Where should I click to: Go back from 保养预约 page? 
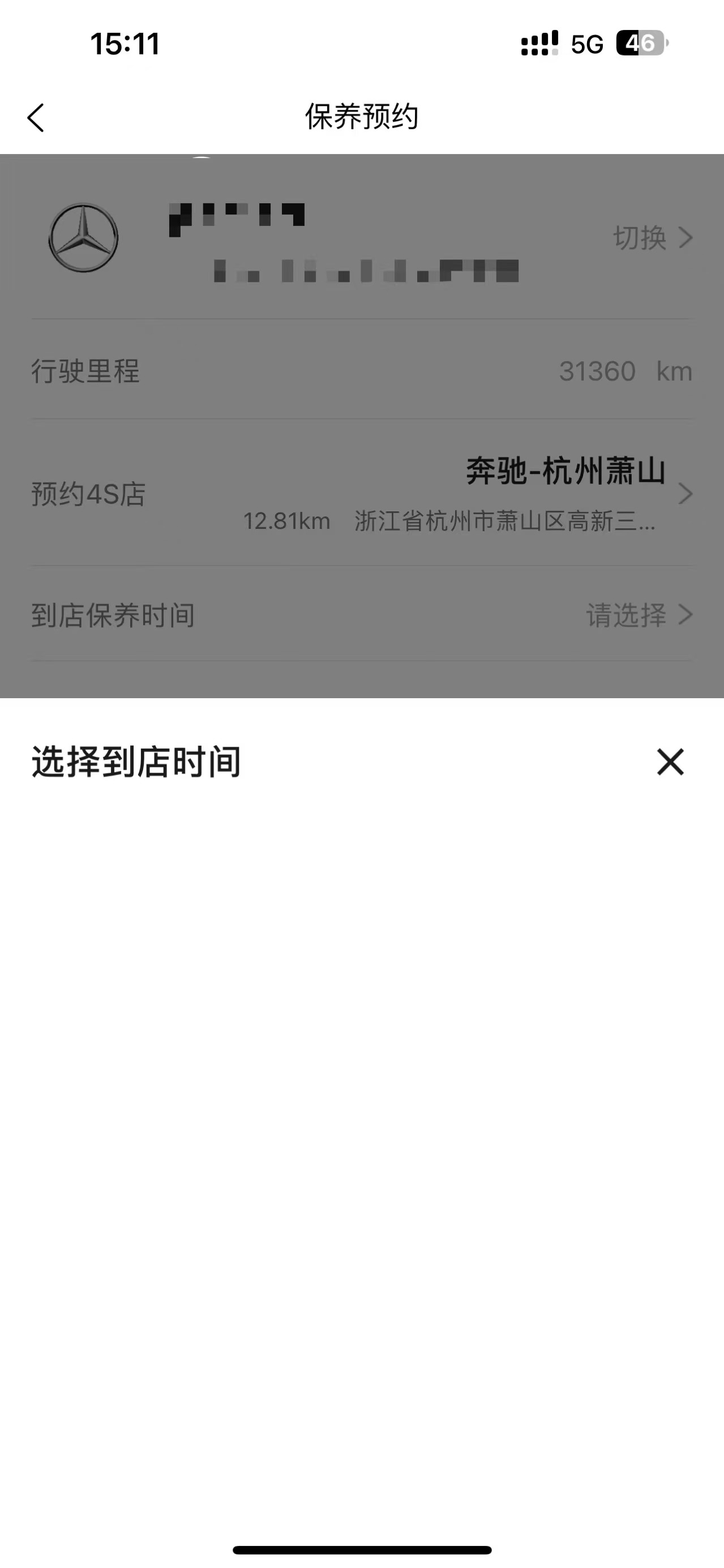pyautogui.click(x=36, y=117)
